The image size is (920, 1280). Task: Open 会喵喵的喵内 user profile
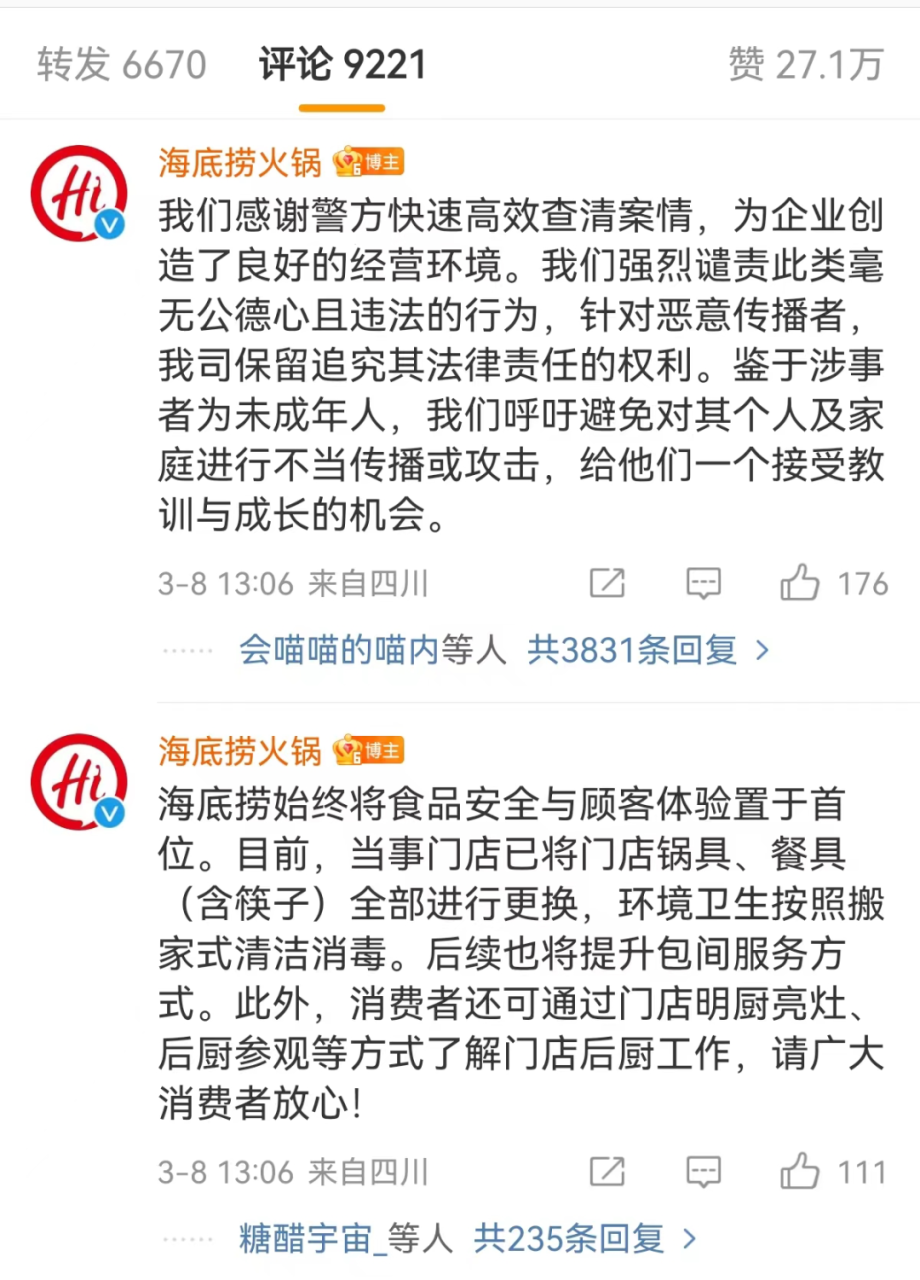tap(338, 651)
